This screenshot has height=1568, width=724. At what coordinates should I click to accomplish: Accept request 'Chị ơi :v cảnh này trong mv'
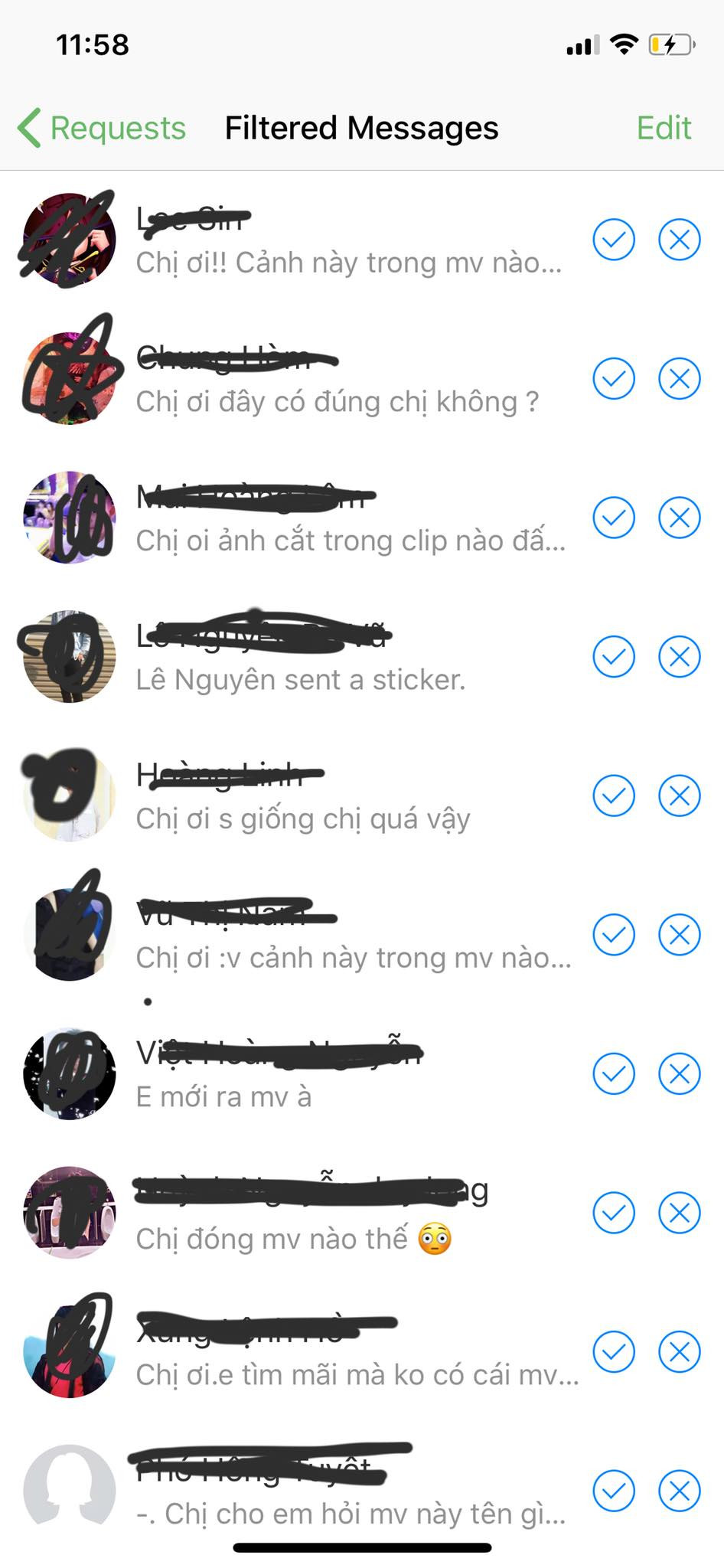614,935
